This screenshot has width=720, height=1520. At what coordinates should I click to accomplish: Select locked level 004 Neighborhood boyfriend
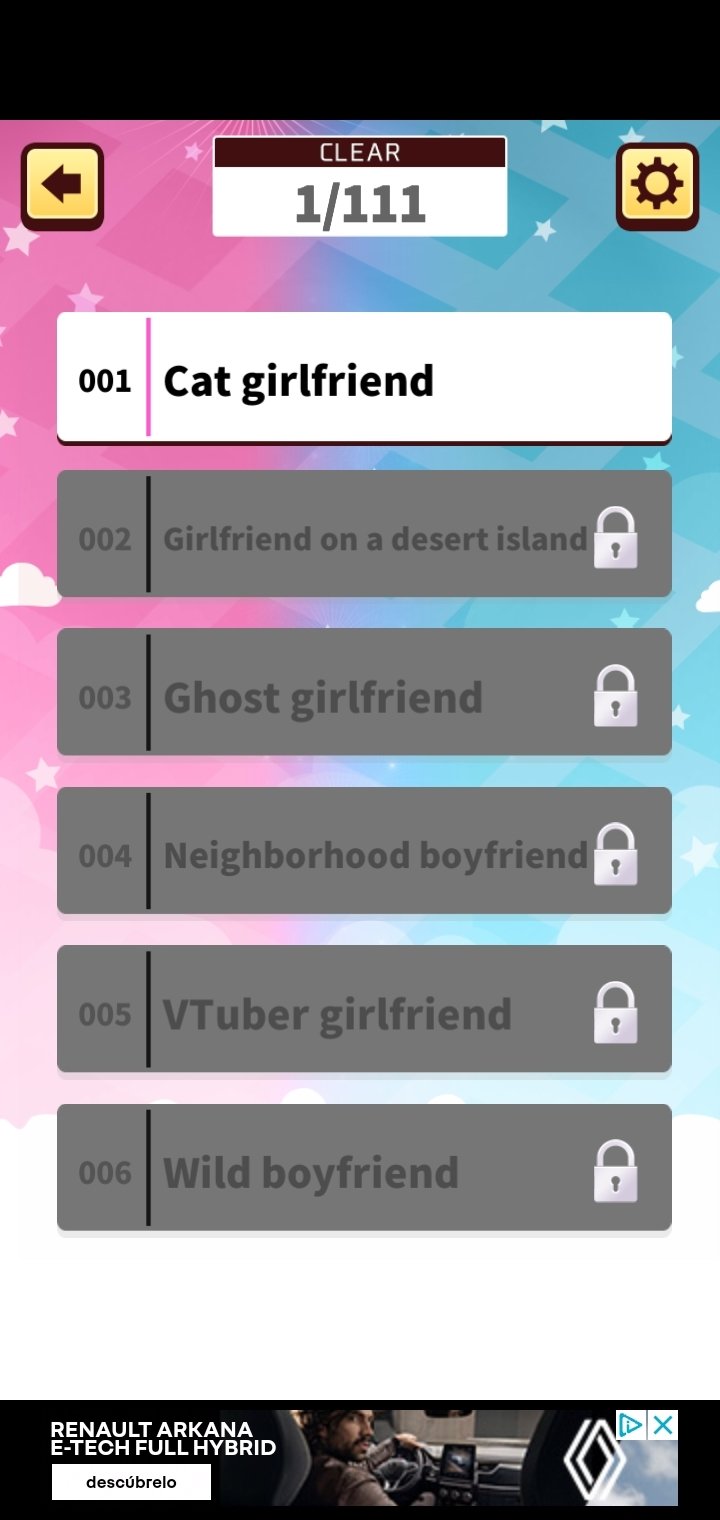tap(364, 853)
